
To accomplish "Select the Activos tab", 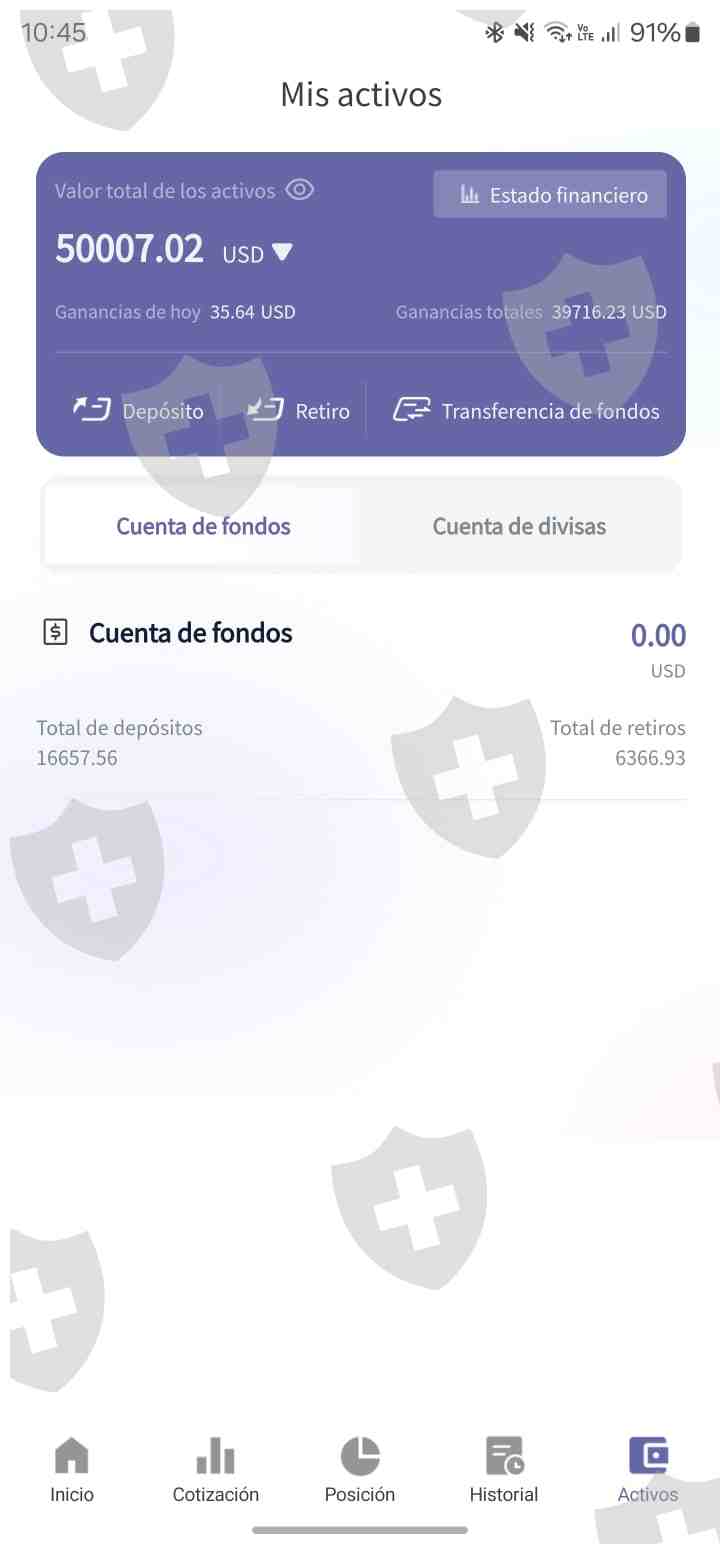I will coord(648,1469).
